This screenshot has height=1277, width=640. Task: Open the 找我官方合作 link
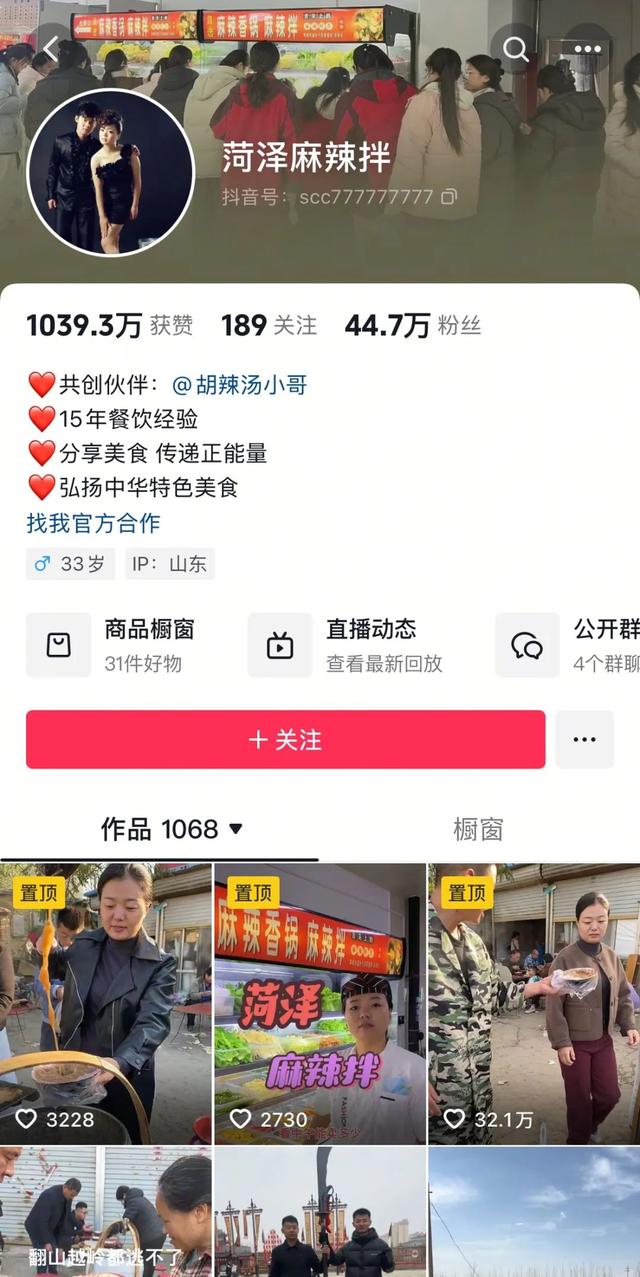[93, 523]
